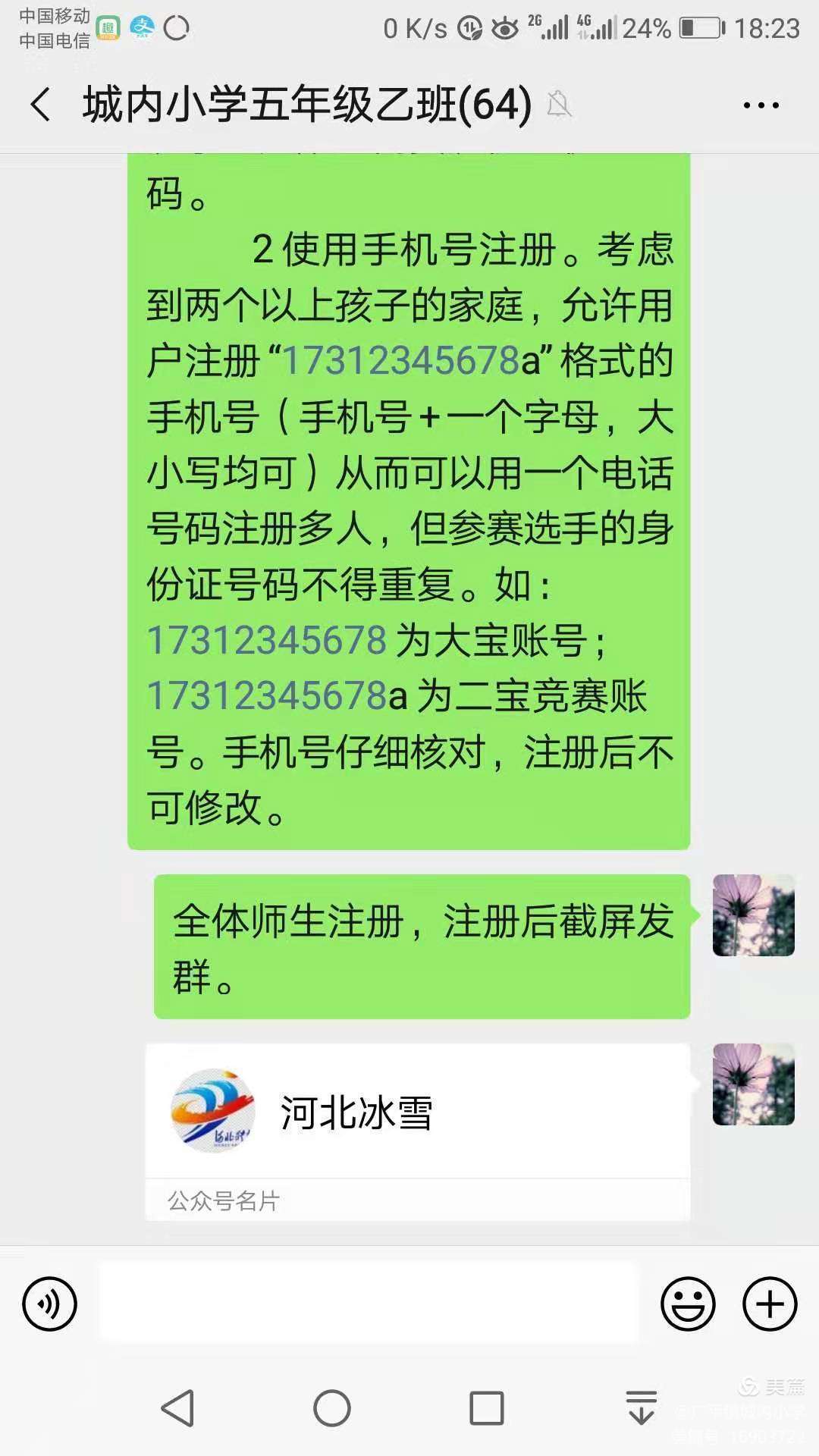Viewport: 819px width, 1456px height.
Task: Open the system recent apps view
Action: (x=486, y=1408)
